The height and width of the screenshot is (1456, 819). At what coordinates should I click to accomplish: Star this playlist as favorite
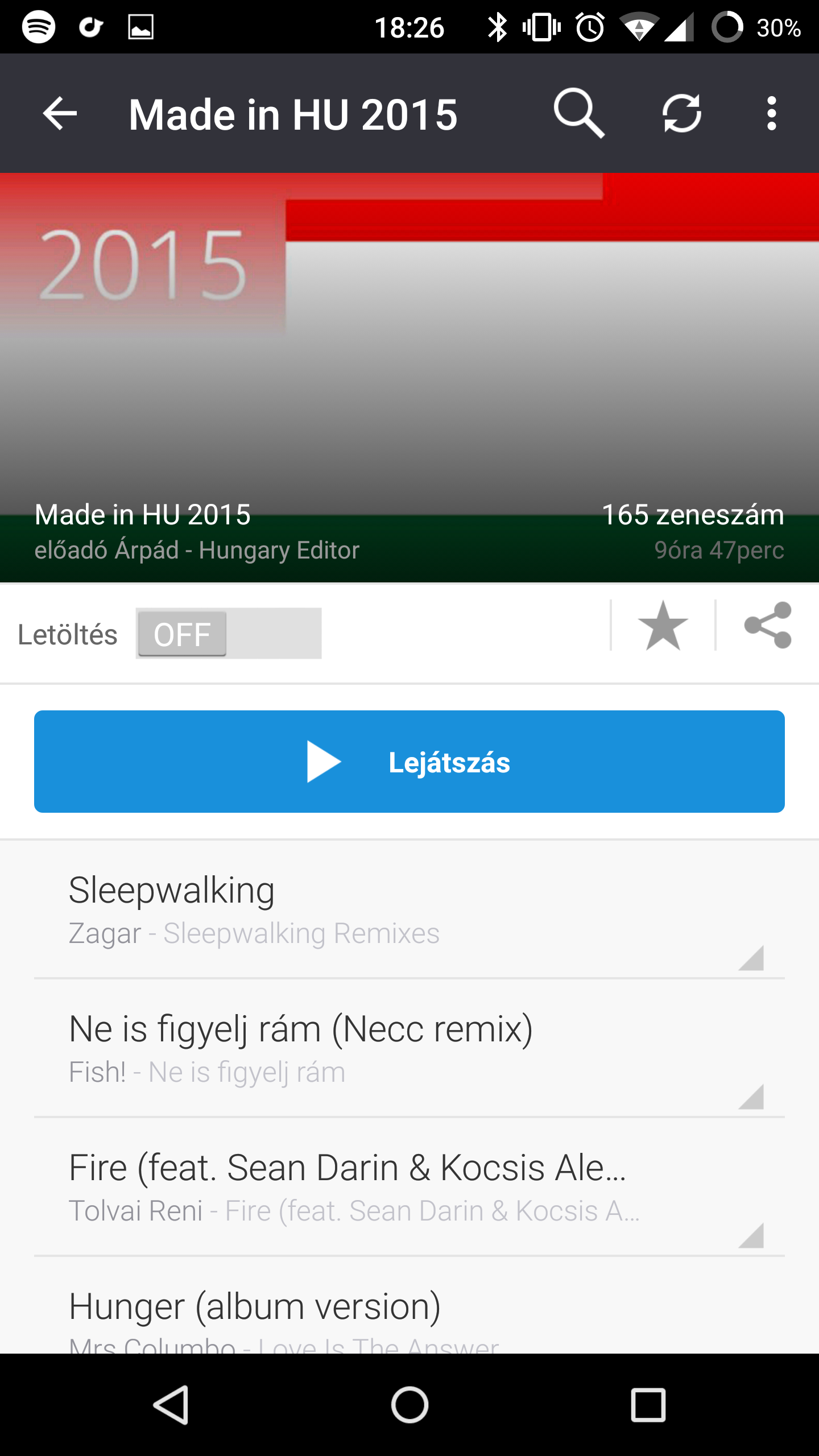663,626
